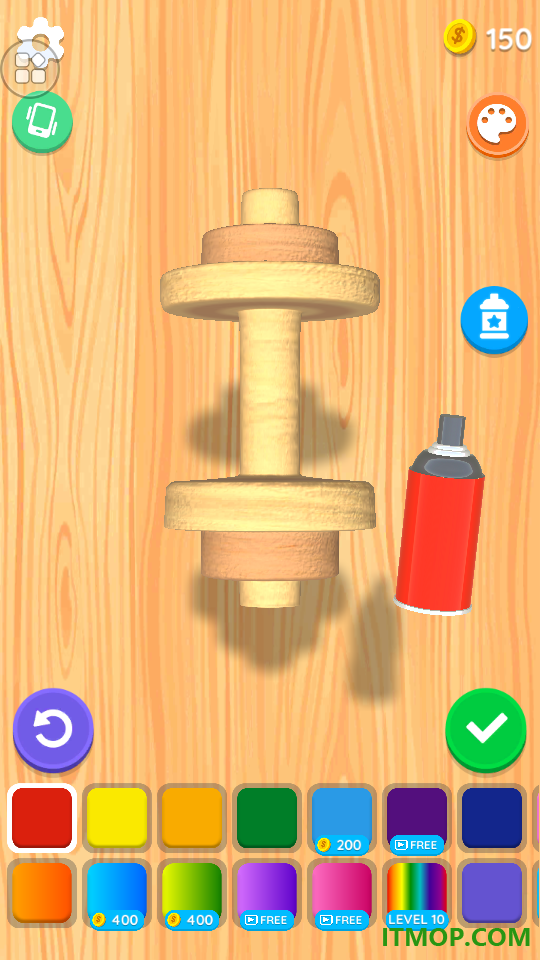Unlock the purple gradient FREE swatch
Viewport: 540px width, 960px height.
267,893
